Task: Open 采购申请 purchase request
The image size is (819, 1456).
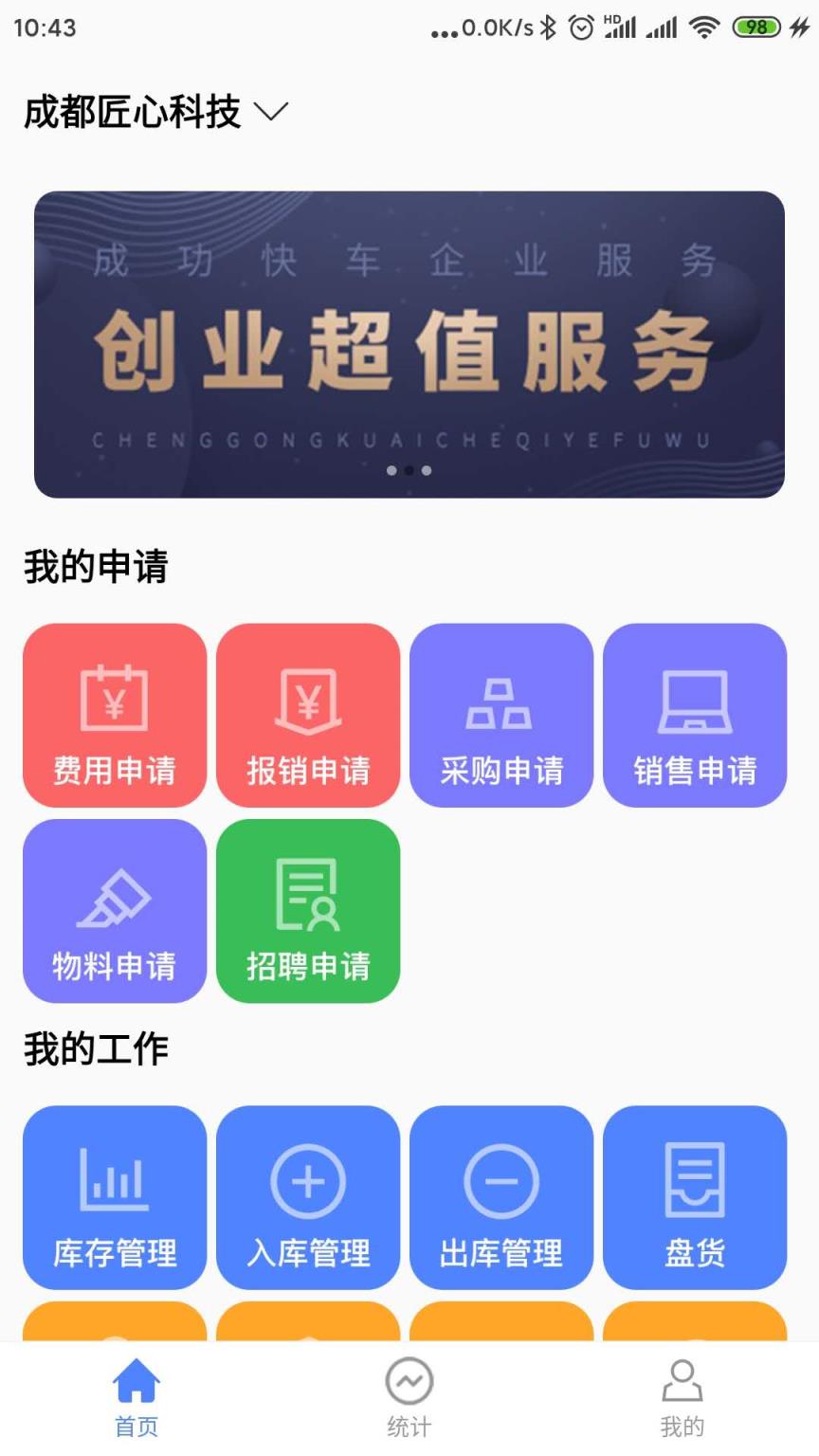Action: pyautogui.click(x=501, y=716)
